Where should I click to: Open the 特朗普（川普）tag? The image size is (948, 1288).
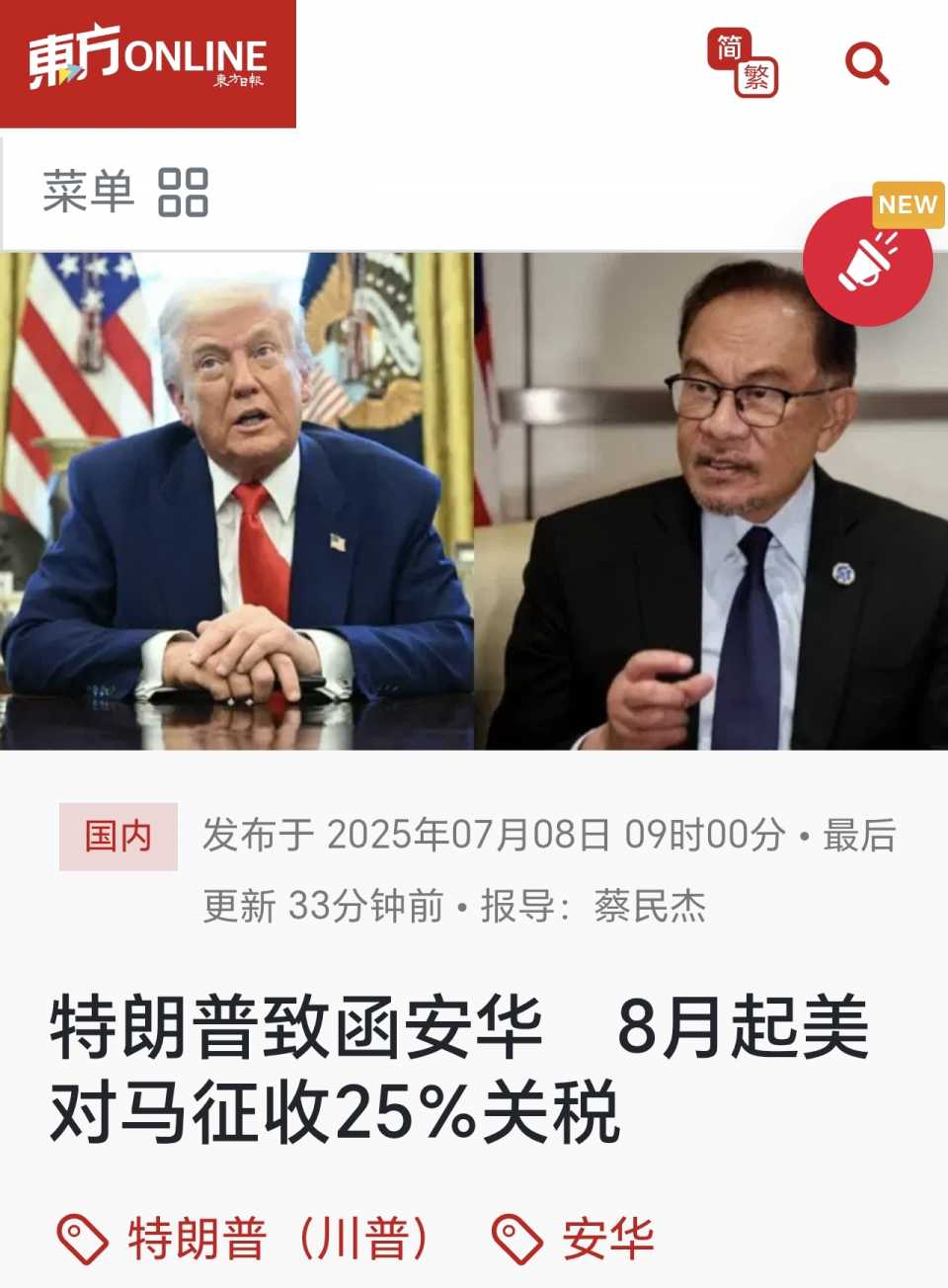pos(244,1239)
